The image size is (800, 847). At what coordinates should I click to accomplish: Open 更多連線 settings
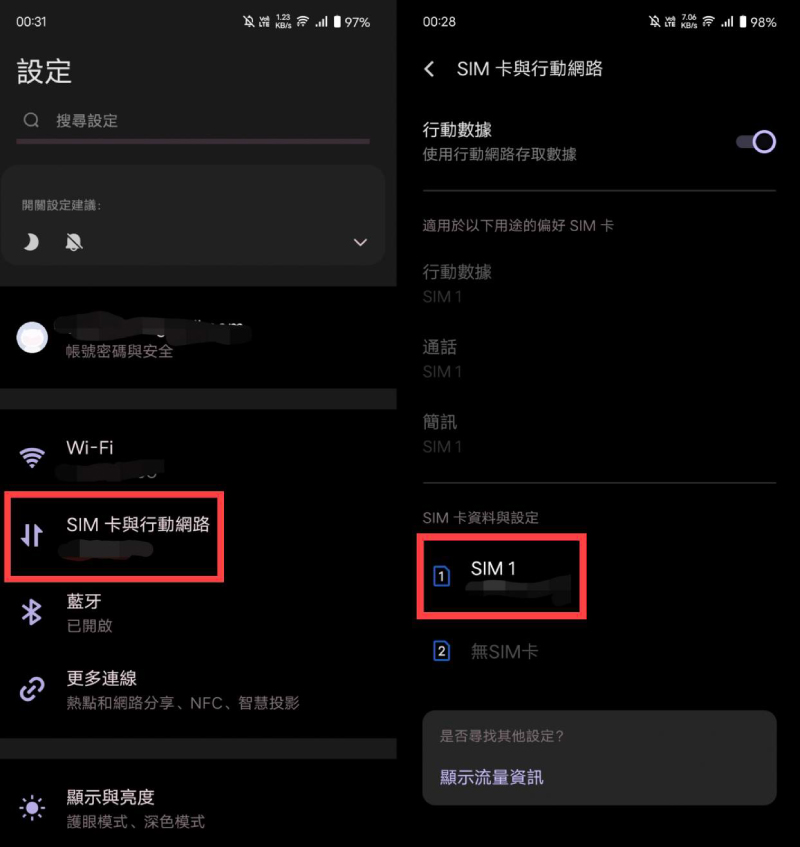(180, 690)
